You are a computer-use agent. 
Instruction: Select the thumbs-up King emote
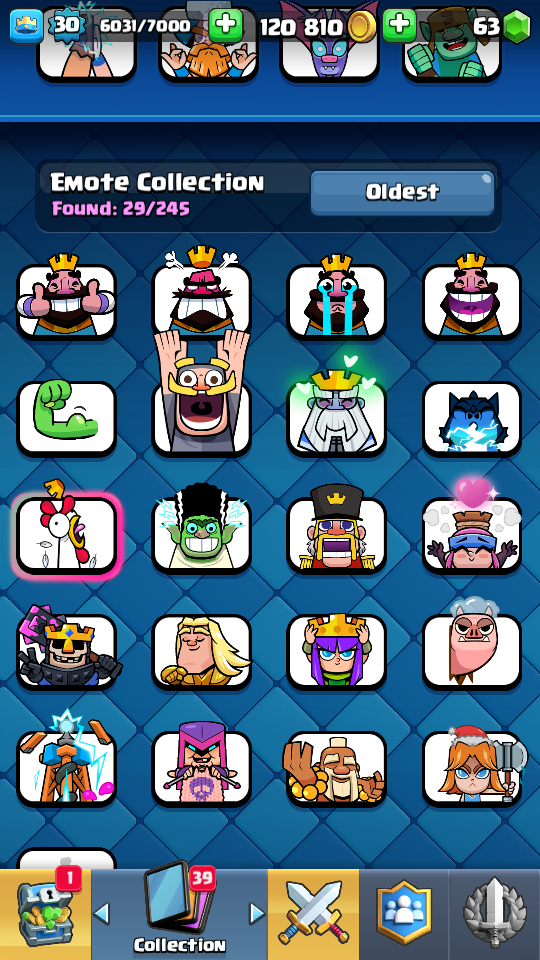coord(66,296)
